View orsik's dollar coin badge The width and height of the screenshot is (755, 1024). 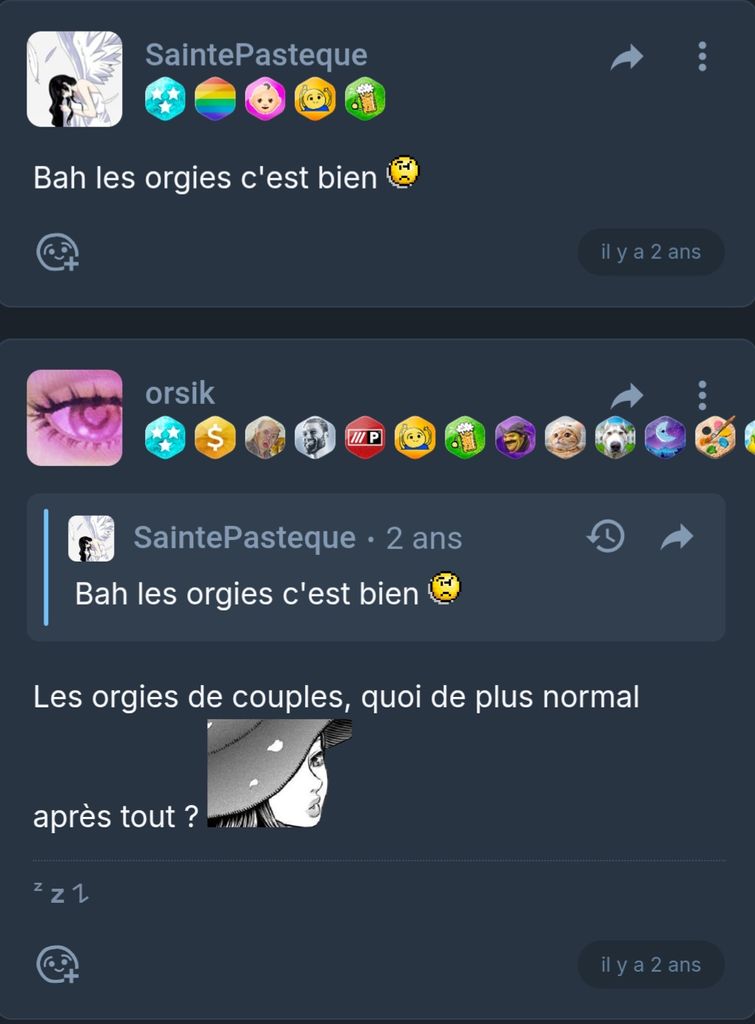[x=215, y=437]
